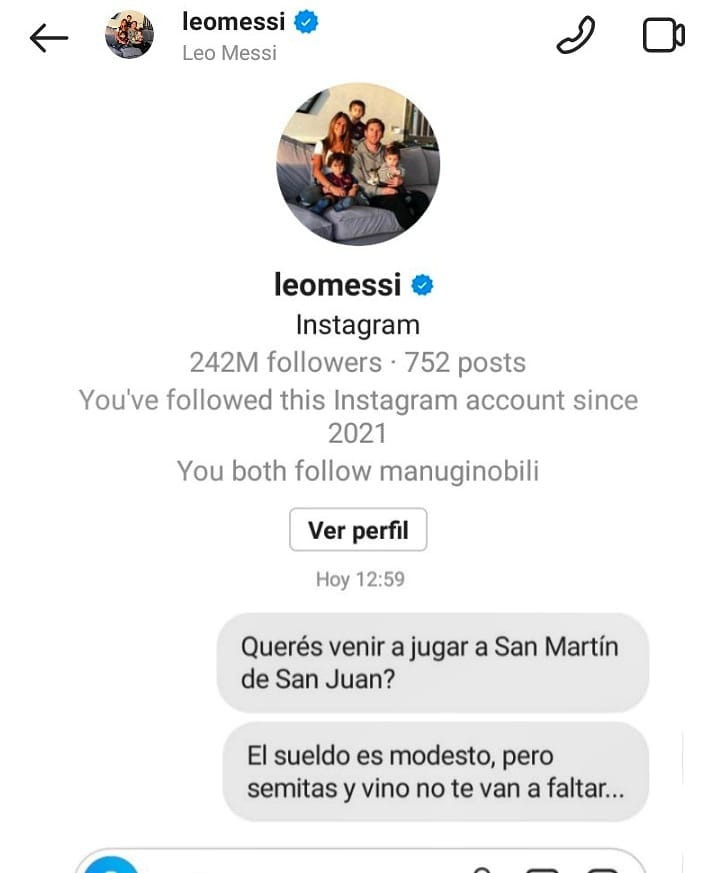Viewport: 720px width, 873px height.
Task: Open the large leomessi profile picture
Action: (x=358, y=163)
